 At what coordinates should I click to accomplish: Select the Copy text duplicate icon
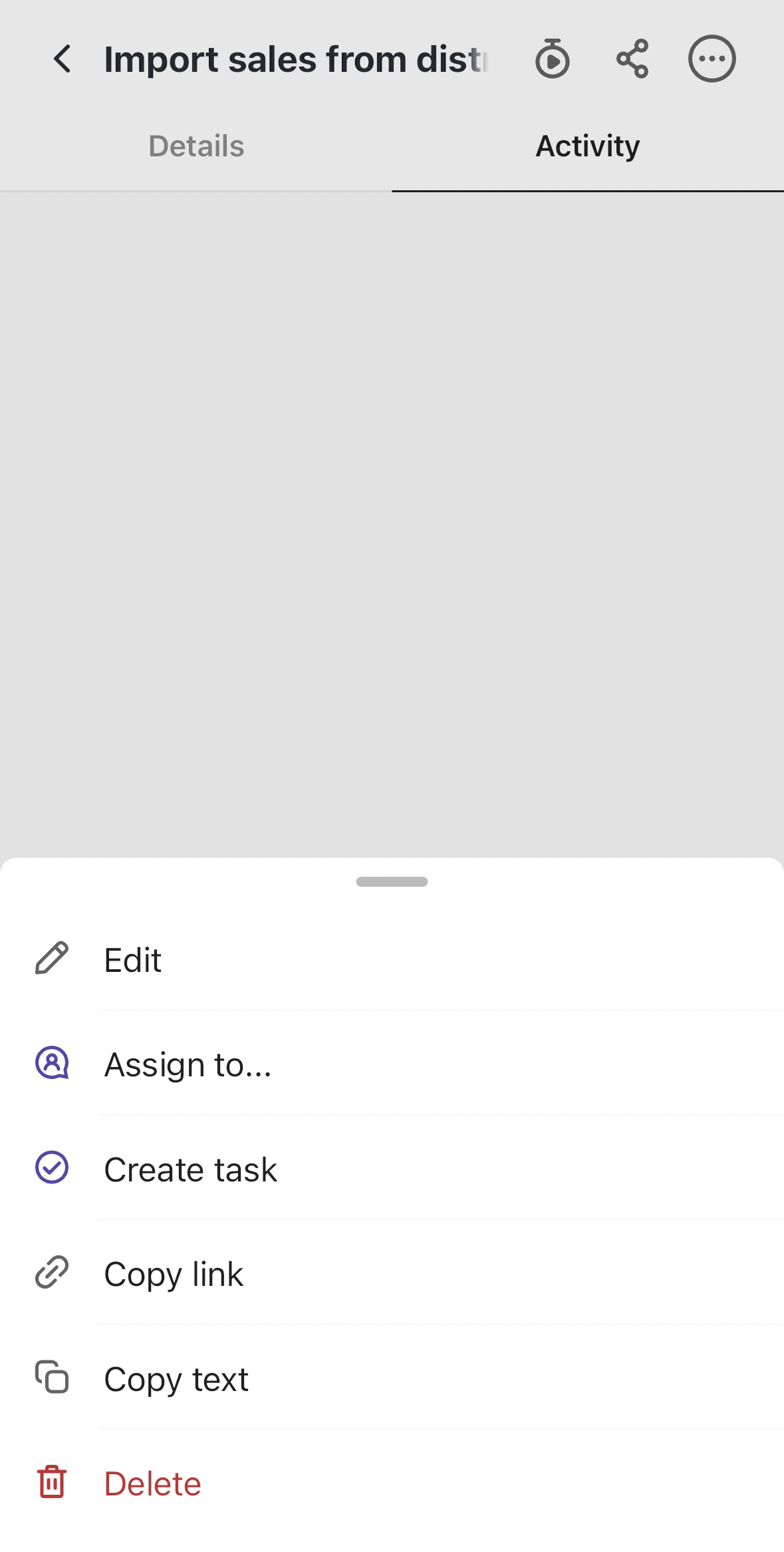click(x=51, y=1377)
